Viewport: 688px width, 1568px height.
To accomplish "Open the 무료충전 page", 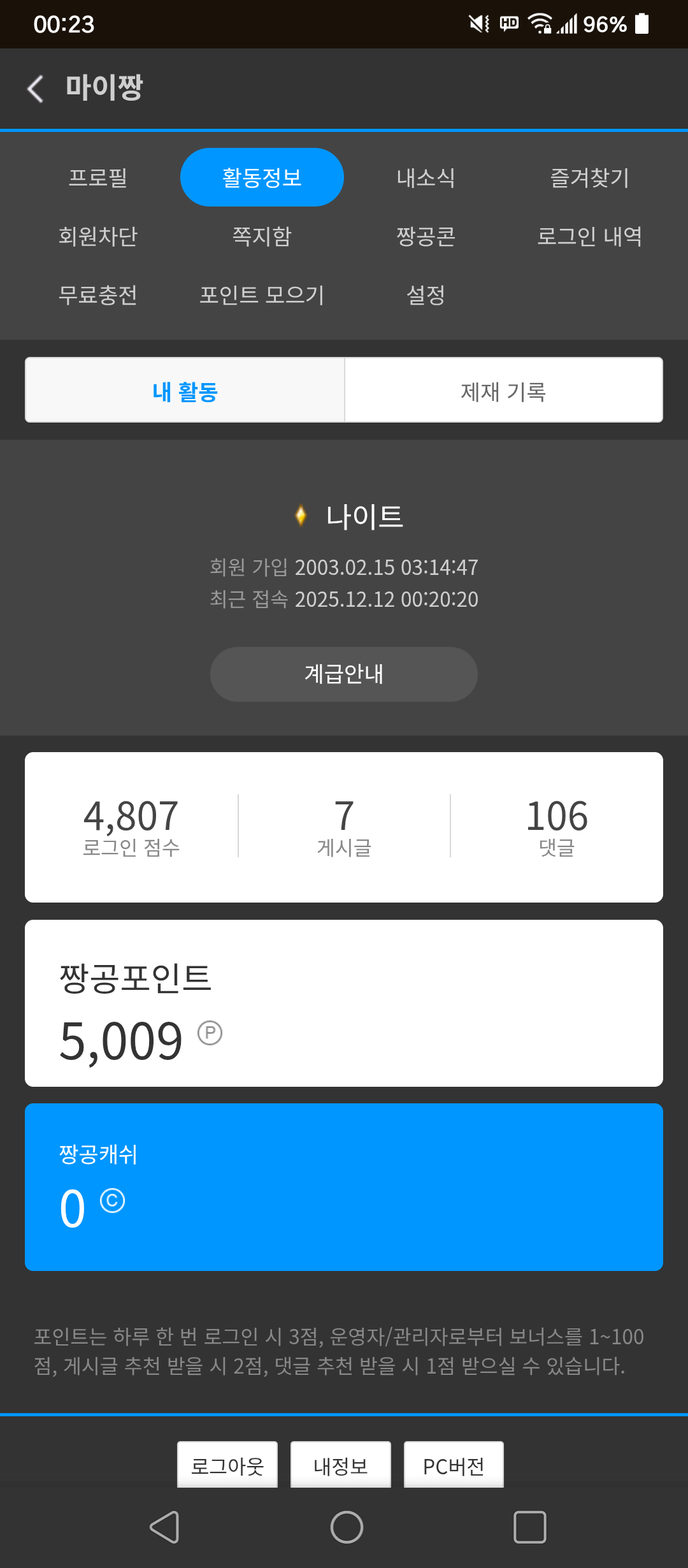I will (98, 294).
